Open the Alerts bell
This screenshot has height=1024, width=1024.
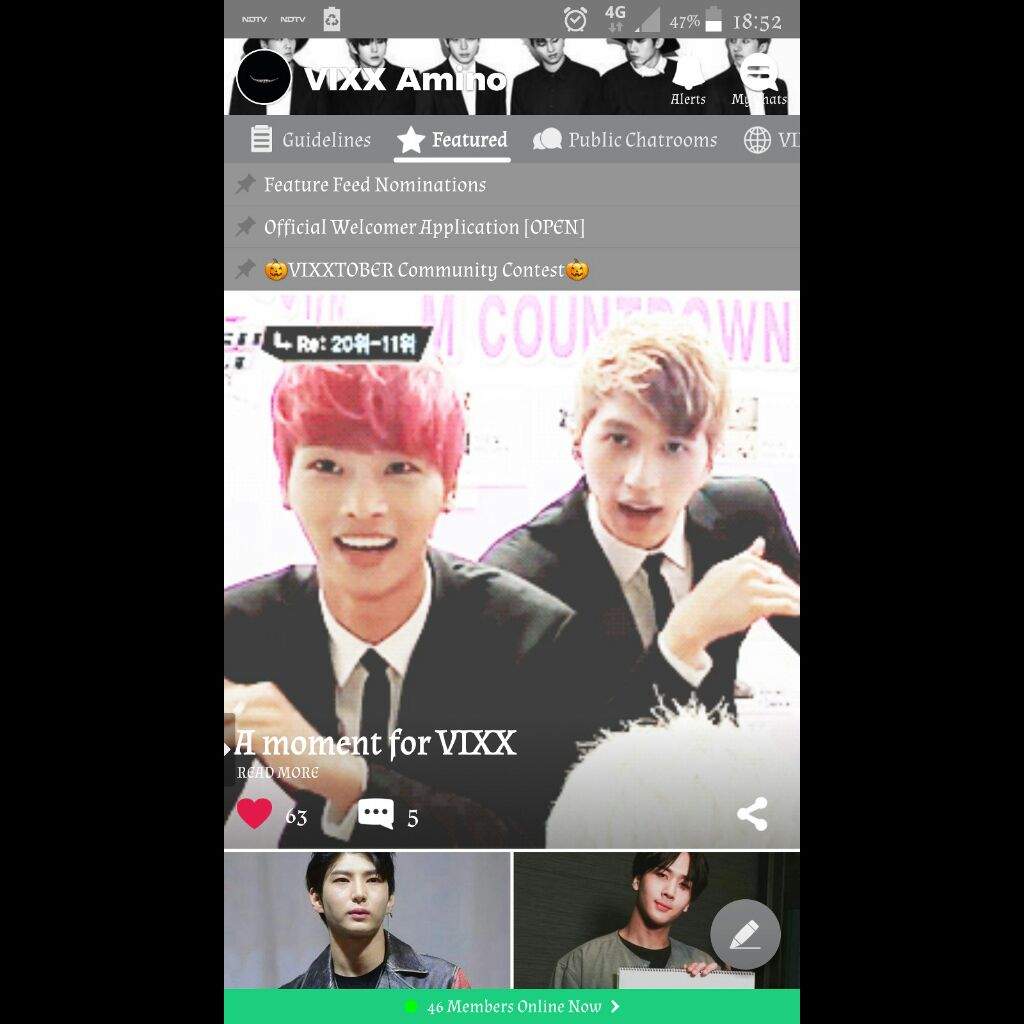coord(688,80)
